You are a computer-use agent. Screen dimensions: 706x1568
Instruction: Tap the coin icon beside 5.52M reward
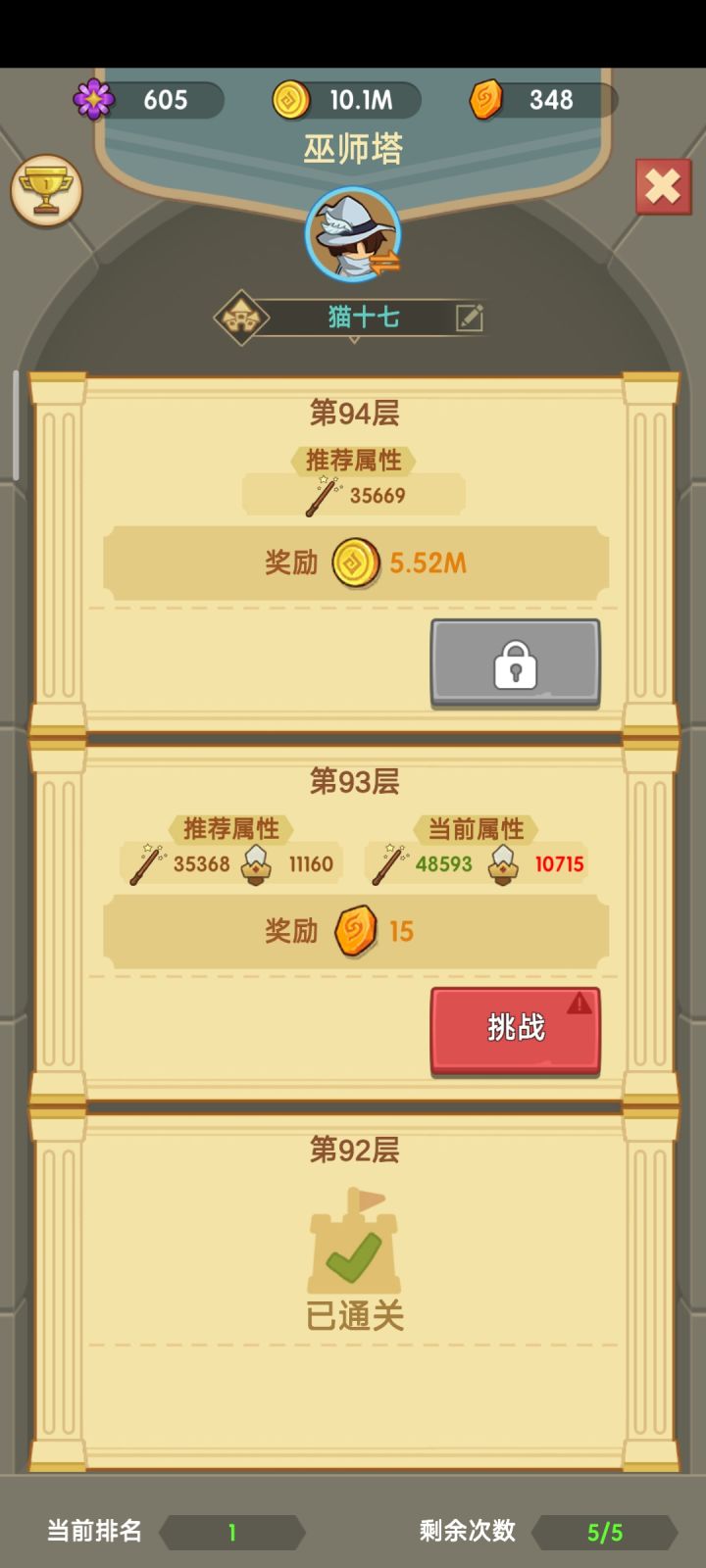pyautogui.click(x=356, y=561)
